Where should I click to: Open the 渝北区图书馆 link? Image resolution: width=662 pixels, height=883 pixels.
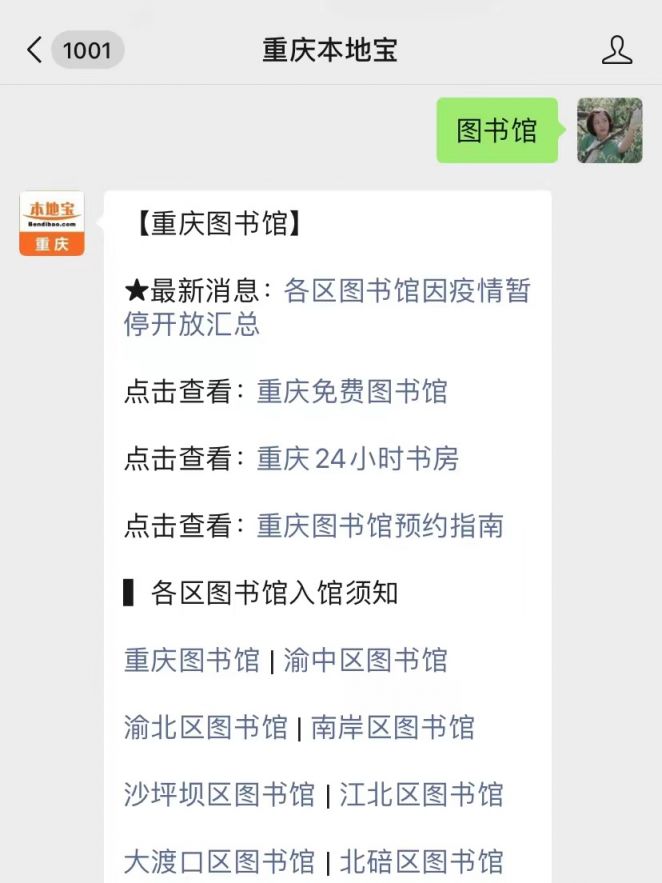click(205, 727)
